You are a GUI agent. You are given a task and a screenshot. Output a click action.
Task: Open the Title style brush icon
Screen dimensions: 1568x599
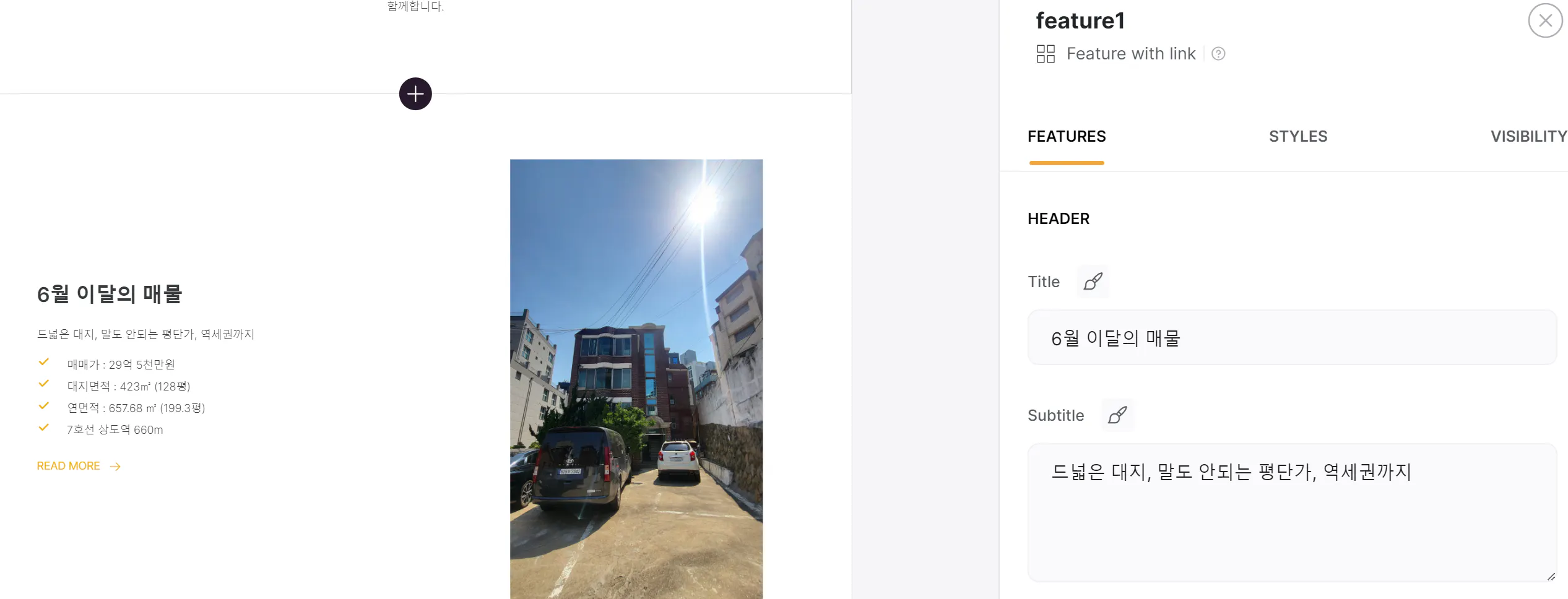coord(1093,282)
